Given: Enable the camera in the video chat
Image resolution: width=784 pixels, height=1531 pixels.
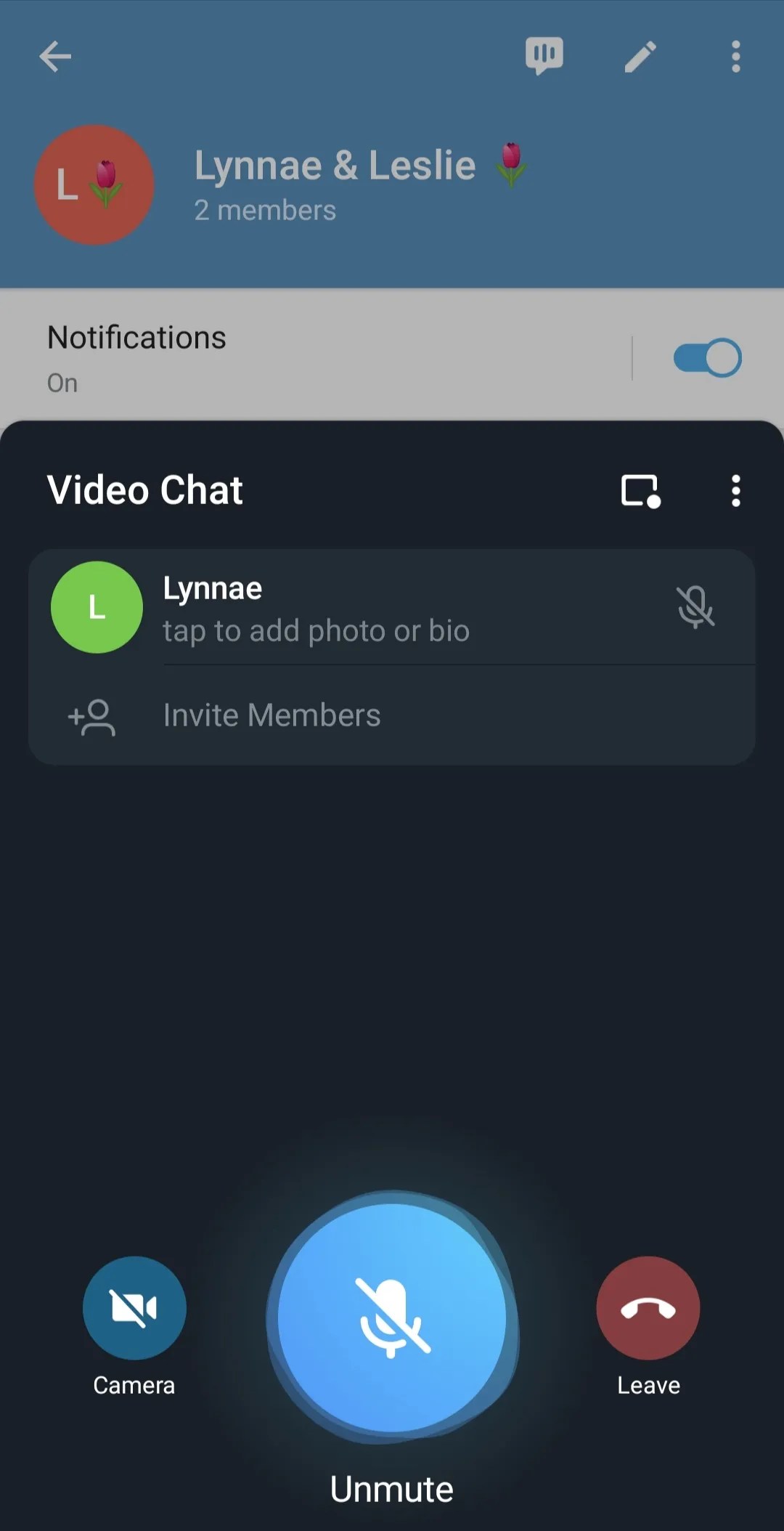Looking at the screenshot, I should point(134,1307).
